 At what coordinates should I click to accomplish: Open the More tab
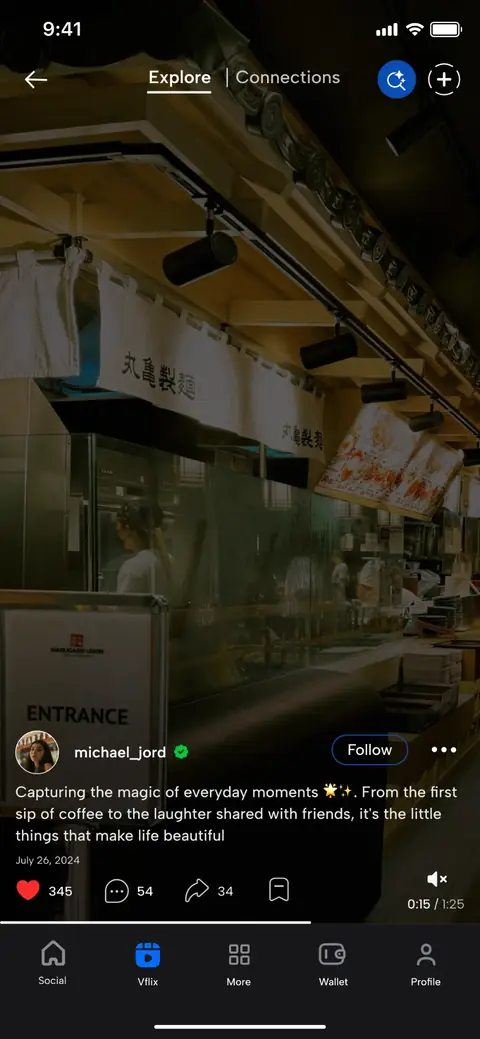[x=239, y=964]
